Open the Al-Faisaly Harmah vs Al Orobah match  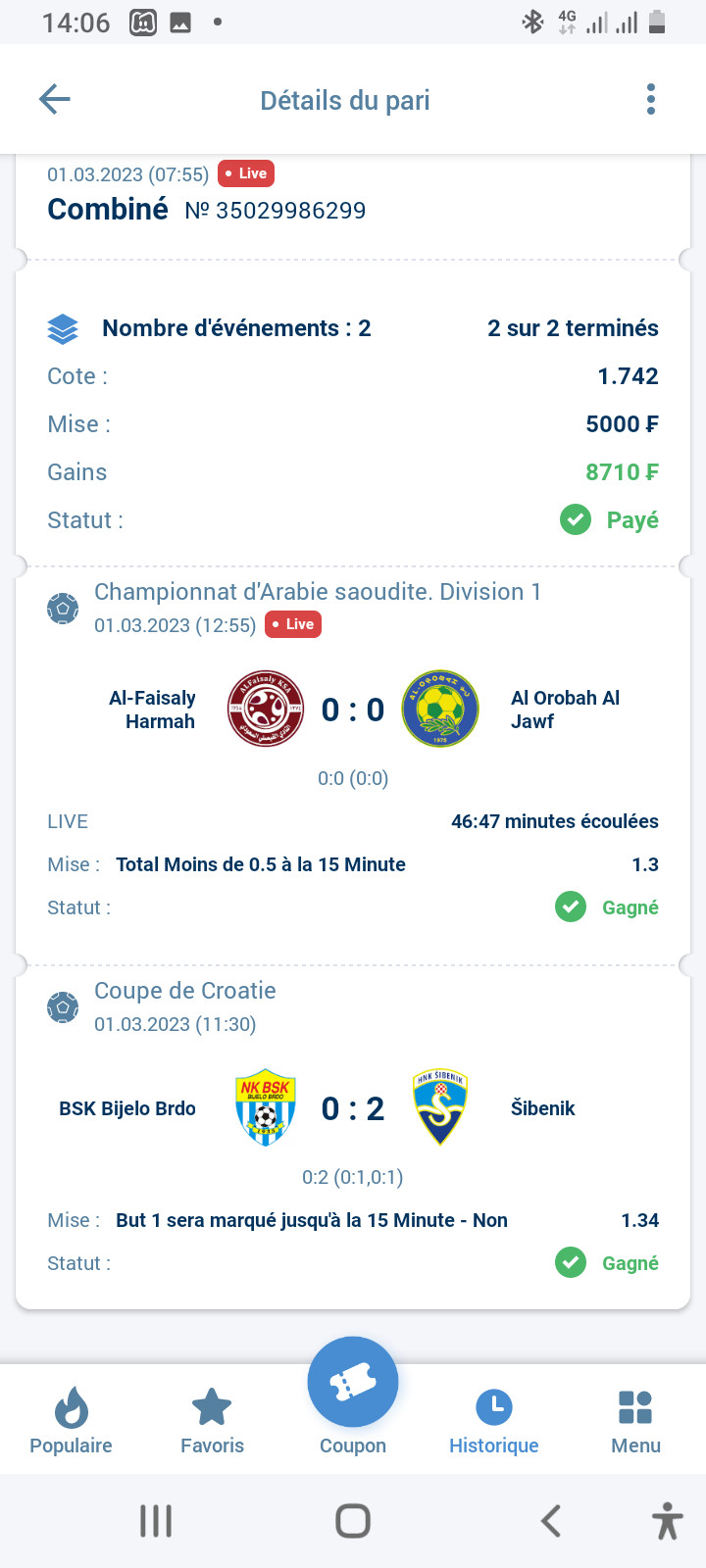click(353, 710)
